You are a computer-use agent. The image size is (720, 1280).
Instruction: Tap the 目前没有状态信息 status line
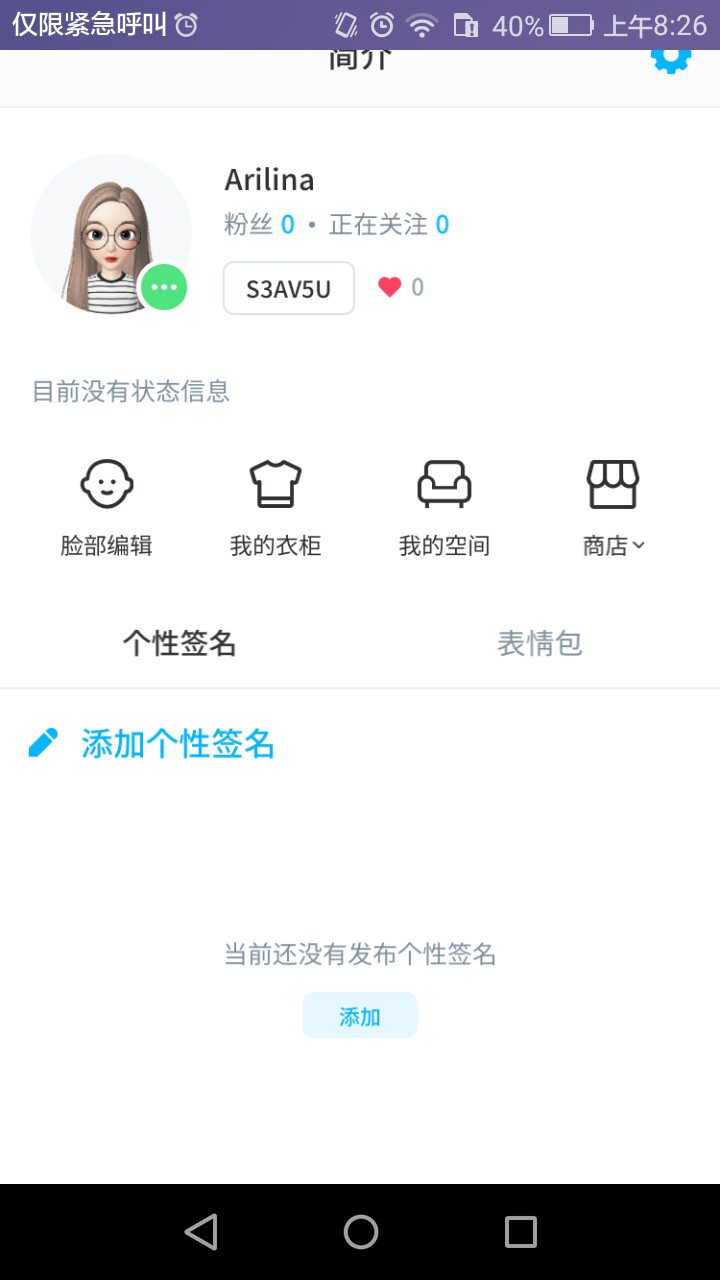tap(131, 391)
